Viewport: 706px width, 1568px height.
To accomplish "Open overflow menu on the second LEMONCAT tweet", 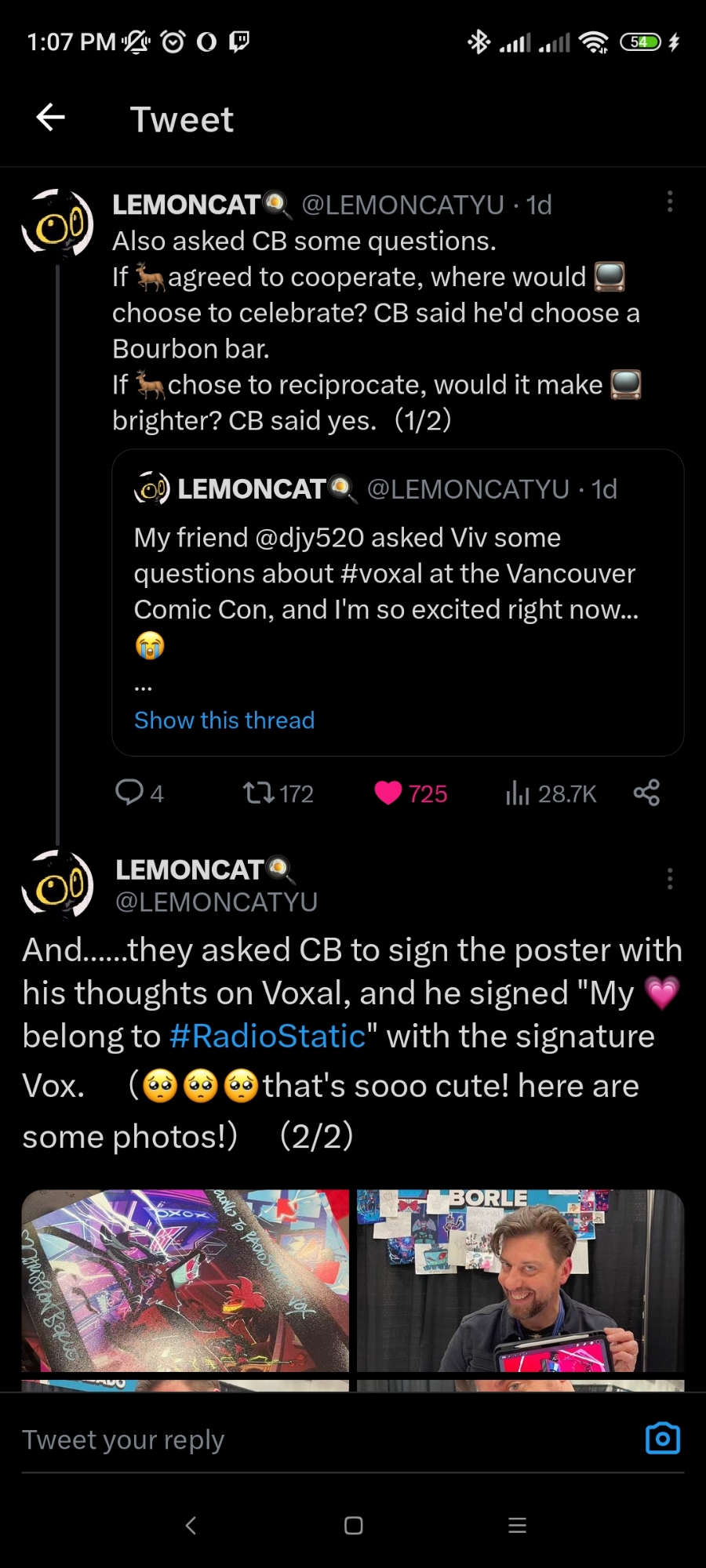I will pyautogui.click(x=669, y=879).
